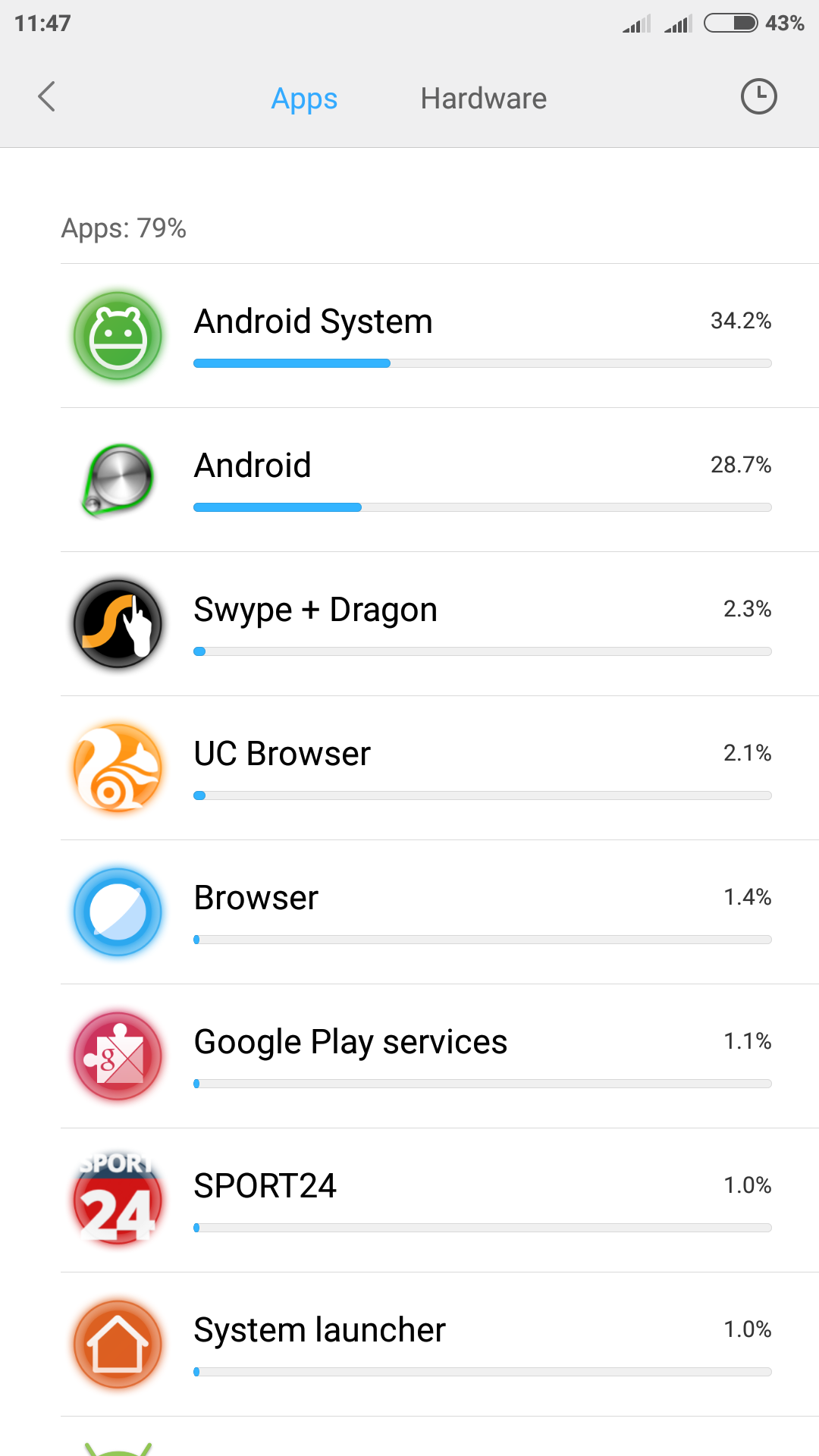The width and height of the screenshot is (819, 1456).
Task: Open Android System battery usage details
Action: (440, 336)
